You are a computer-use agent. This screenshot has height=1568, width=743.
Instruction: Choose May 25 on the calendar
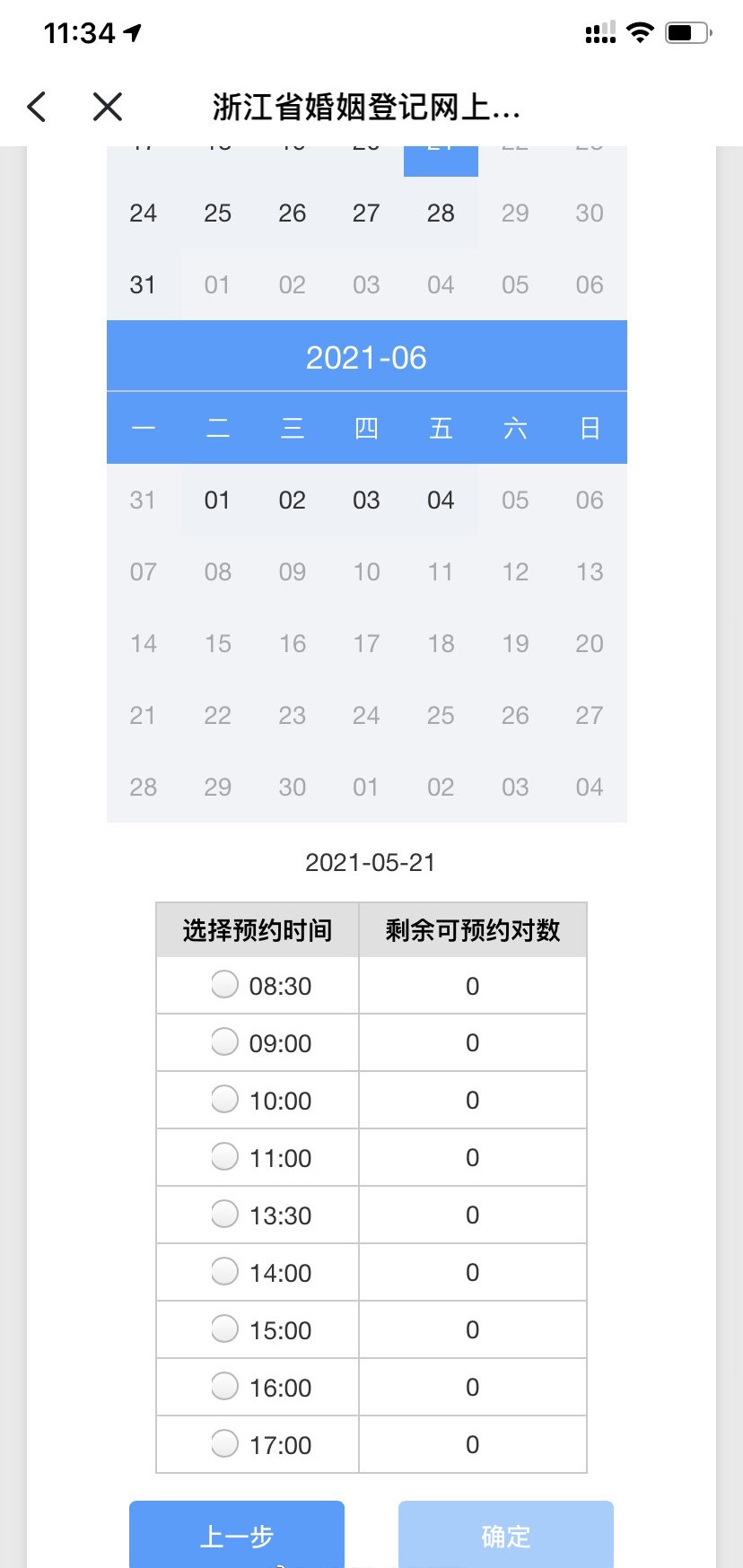coord(218,213)
